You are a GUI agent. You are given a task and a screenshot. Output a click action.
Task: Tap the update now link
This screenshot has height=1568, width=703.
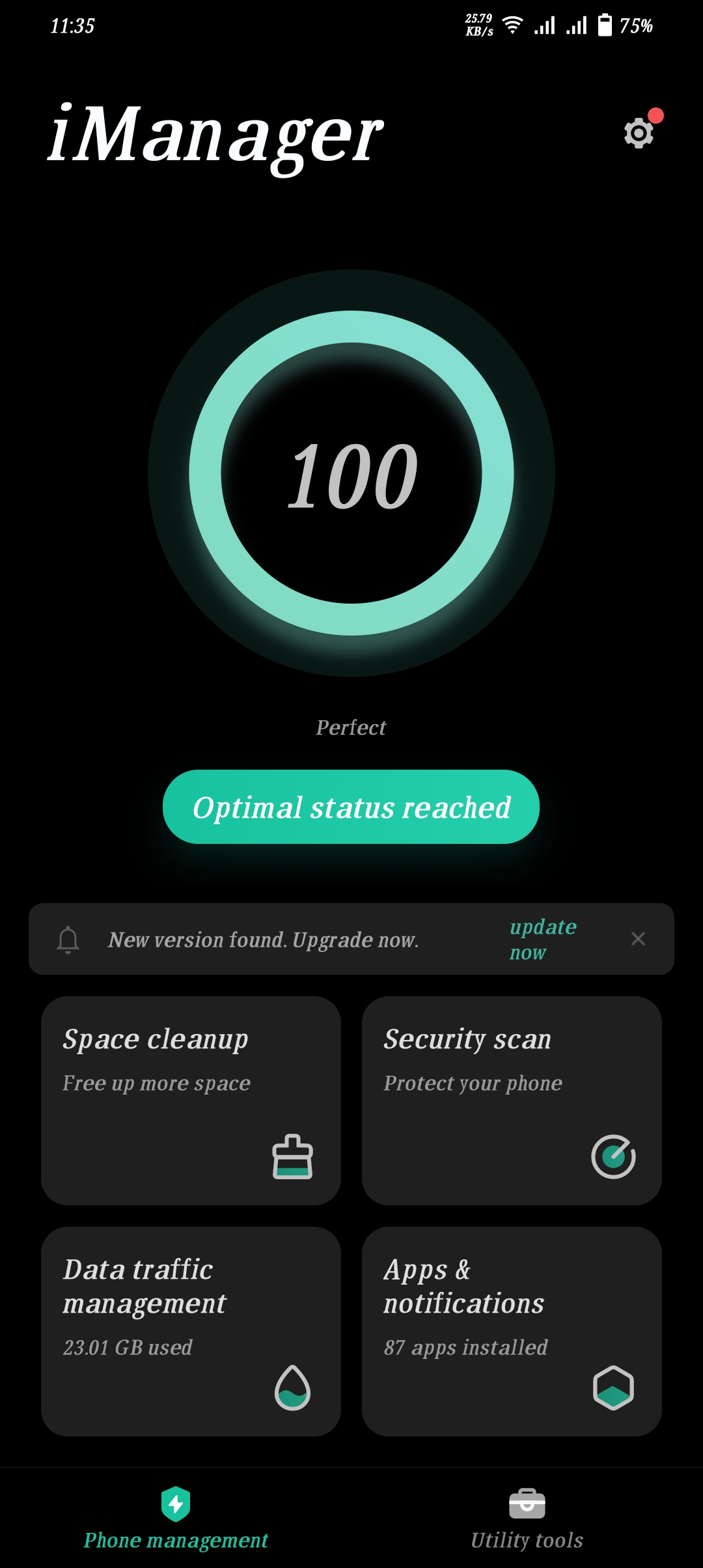pos(544,939)
